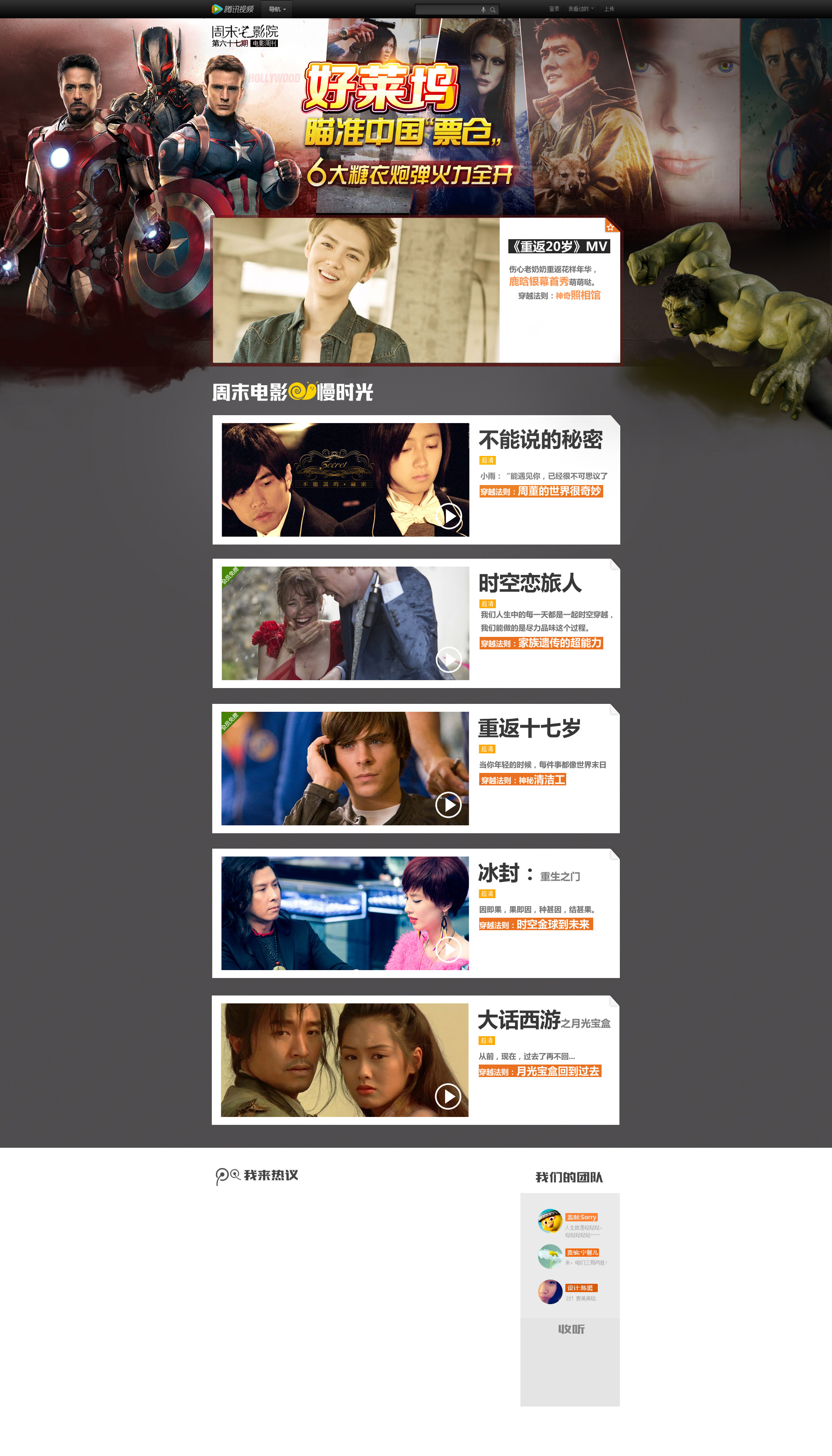
Task: Tap the microphone voice search icon
Action: click(x=483, y=10)
